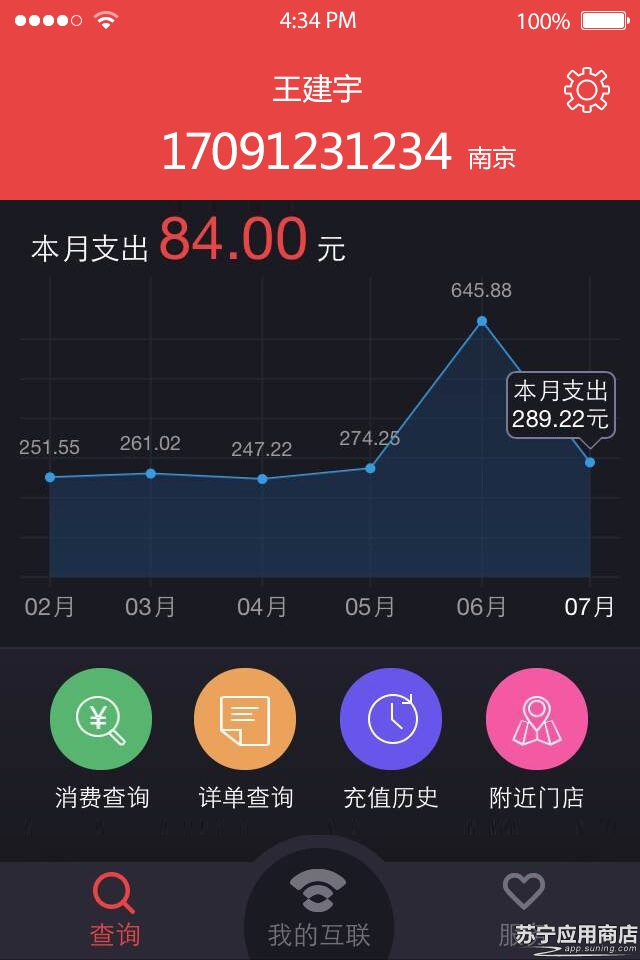Viewport: 640px width, 960px height.
Task: Select the 06月 data point 645.88
Action: (482, 321)
